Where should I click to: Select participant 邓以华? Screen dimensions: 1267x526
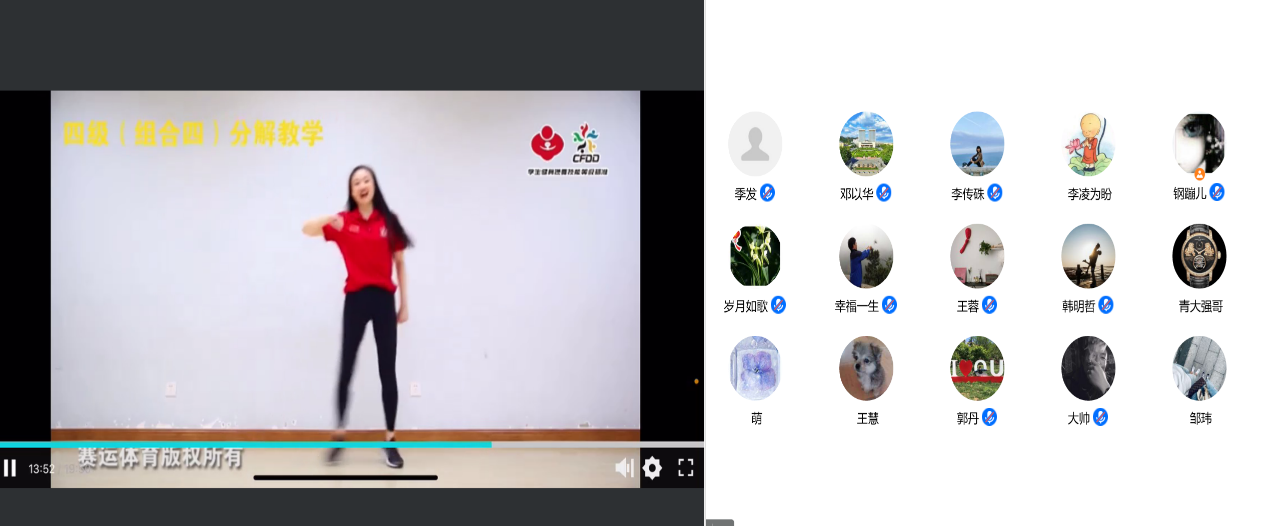[x=866, y=144]
